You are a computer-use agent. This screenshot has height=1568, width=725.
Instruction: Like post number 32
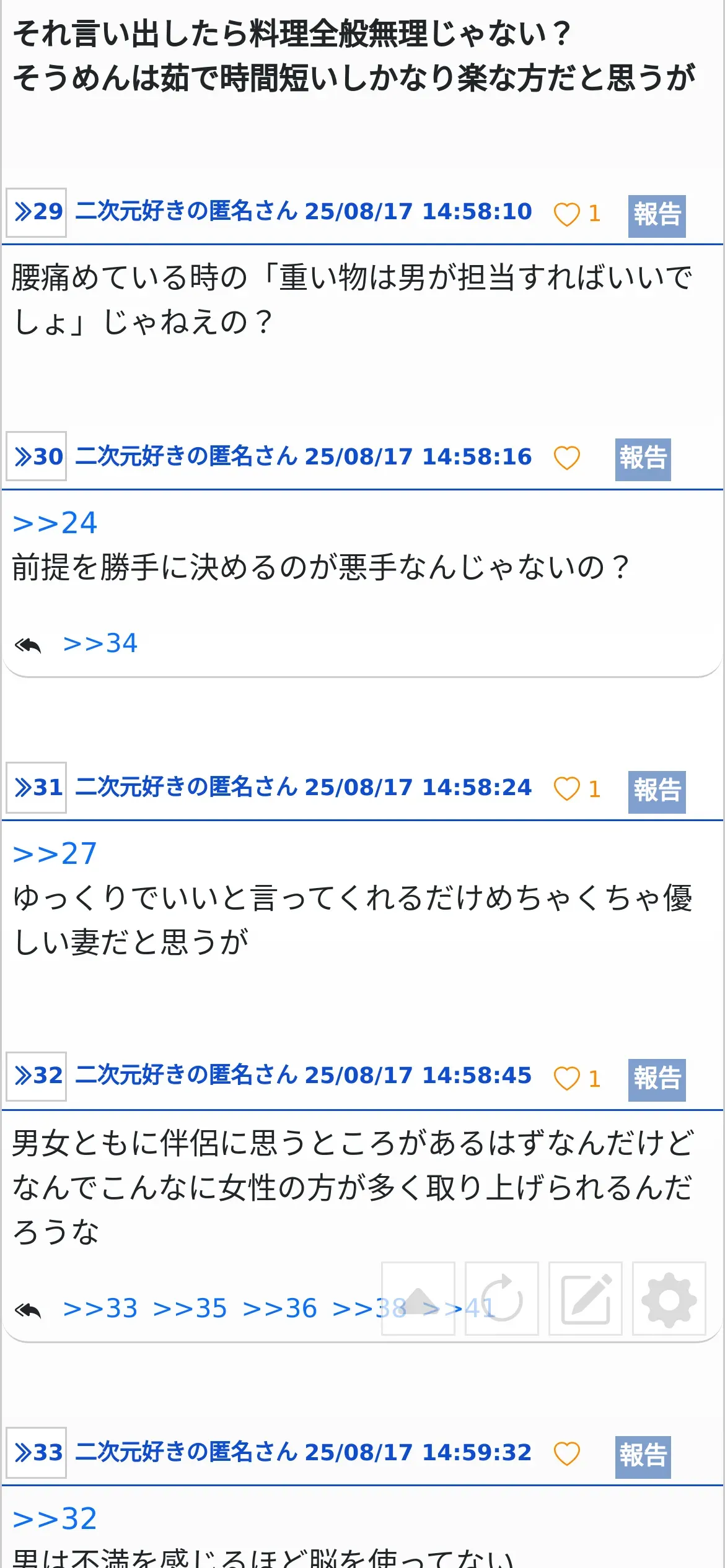[x=566, y=1079]
